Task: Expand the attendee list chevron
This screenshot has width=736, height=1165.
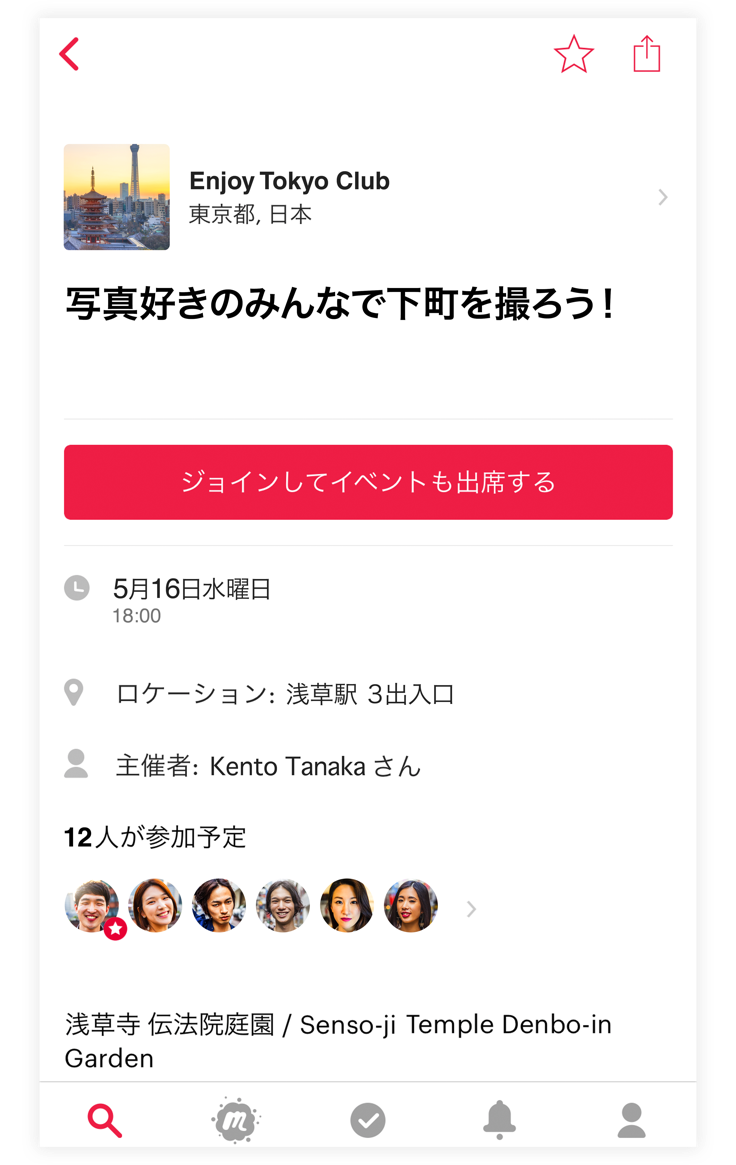Action: (471, 909)
